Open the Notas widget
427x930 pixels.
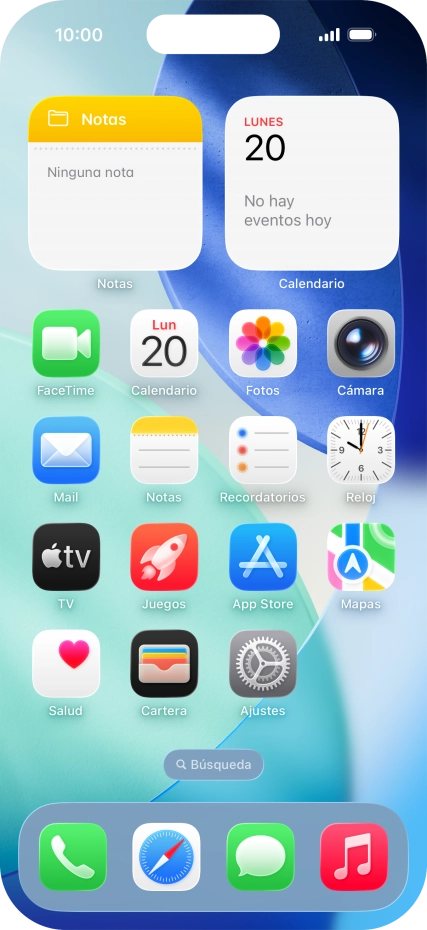tap(115, 183)
